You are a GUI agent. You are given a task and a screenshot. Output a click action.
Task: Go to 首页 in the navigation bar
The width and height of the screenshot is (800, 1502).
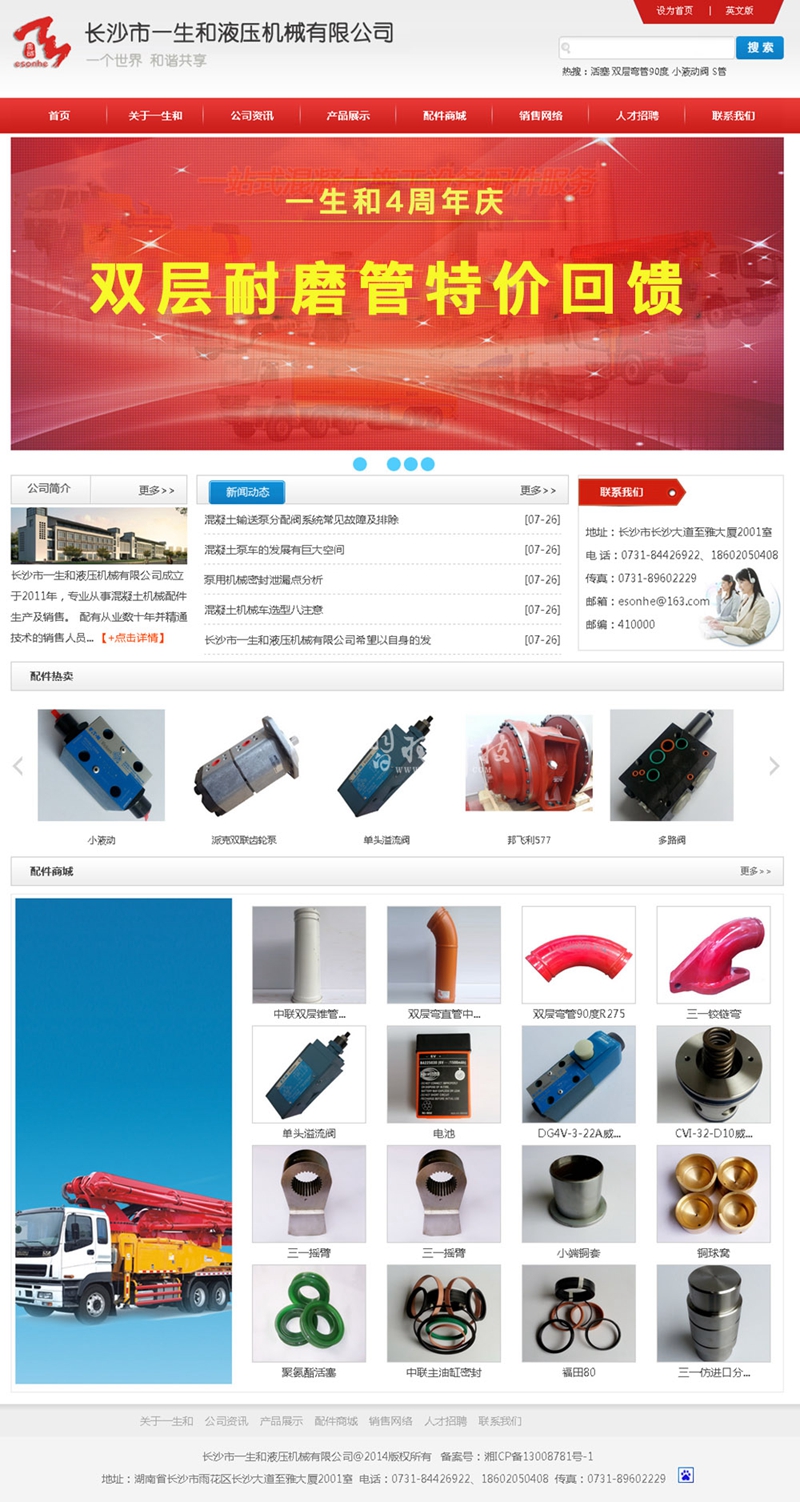pos(59,116)
